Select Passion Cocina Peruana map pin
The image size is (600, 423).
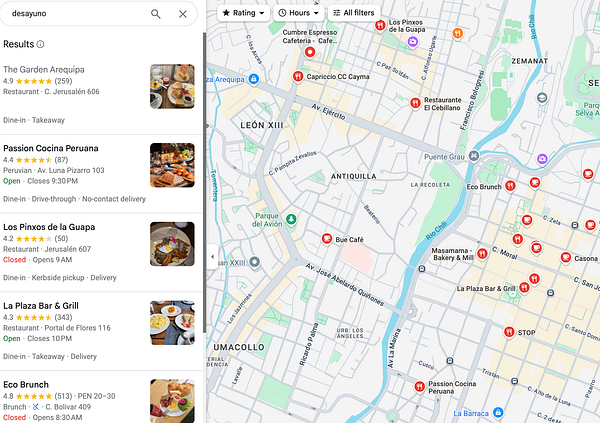[417, 386]
